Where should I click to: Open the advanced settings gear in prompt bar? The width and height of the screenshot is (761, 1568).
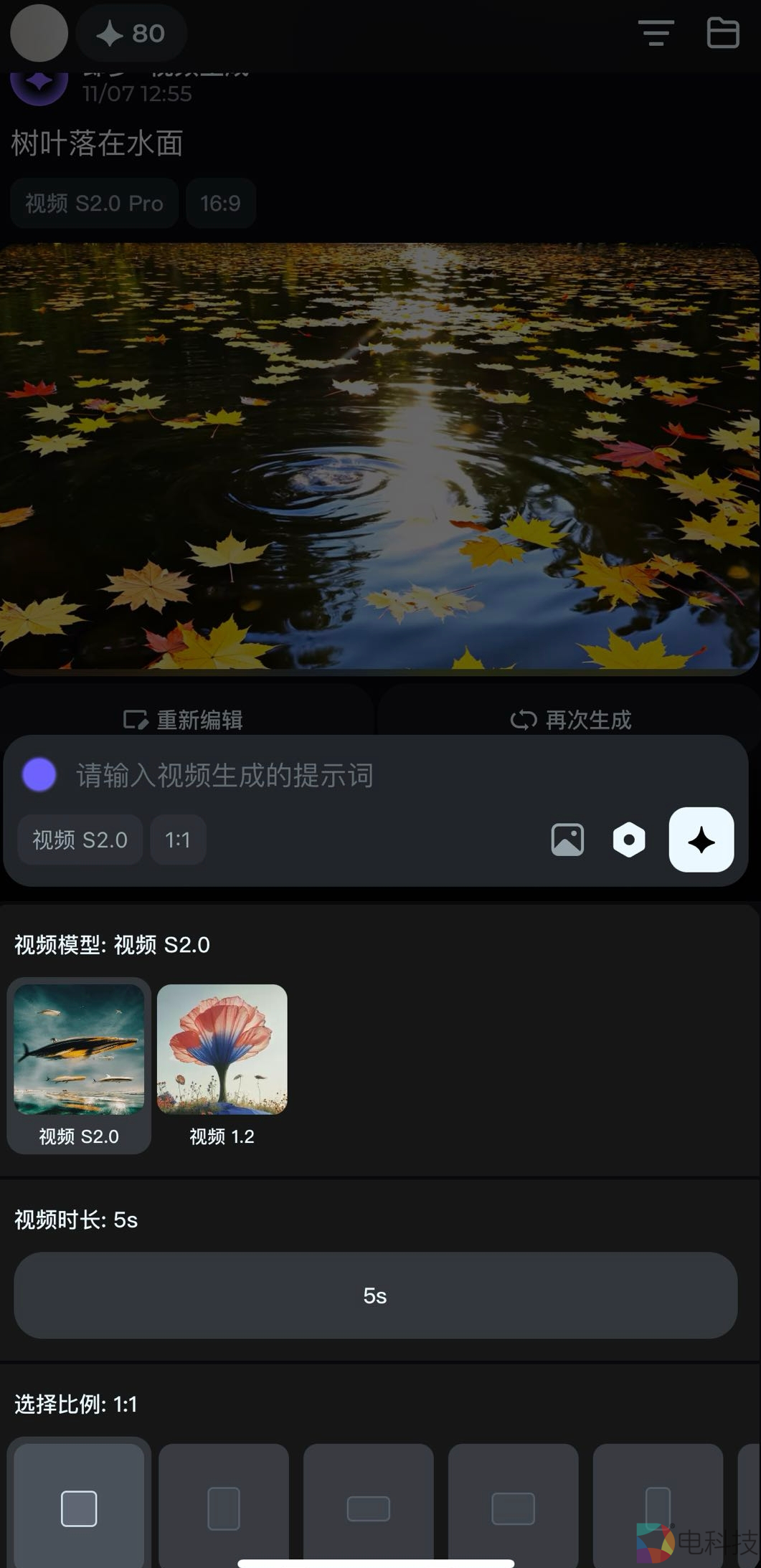[x=629, y=840]
